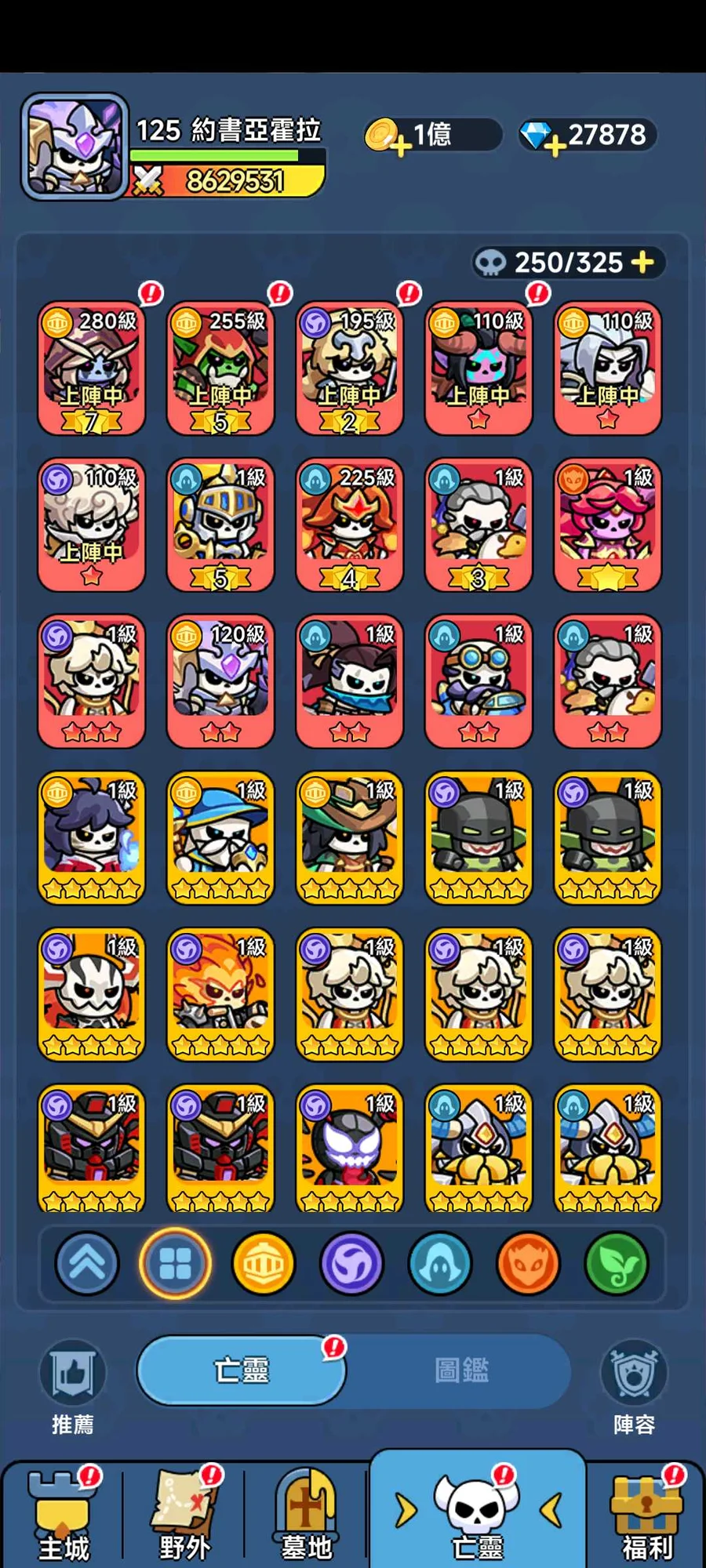Tap the double-arrow upgrade sort button
Viewport: 706px width, 1568px height.
click(x=87, y=1263)
